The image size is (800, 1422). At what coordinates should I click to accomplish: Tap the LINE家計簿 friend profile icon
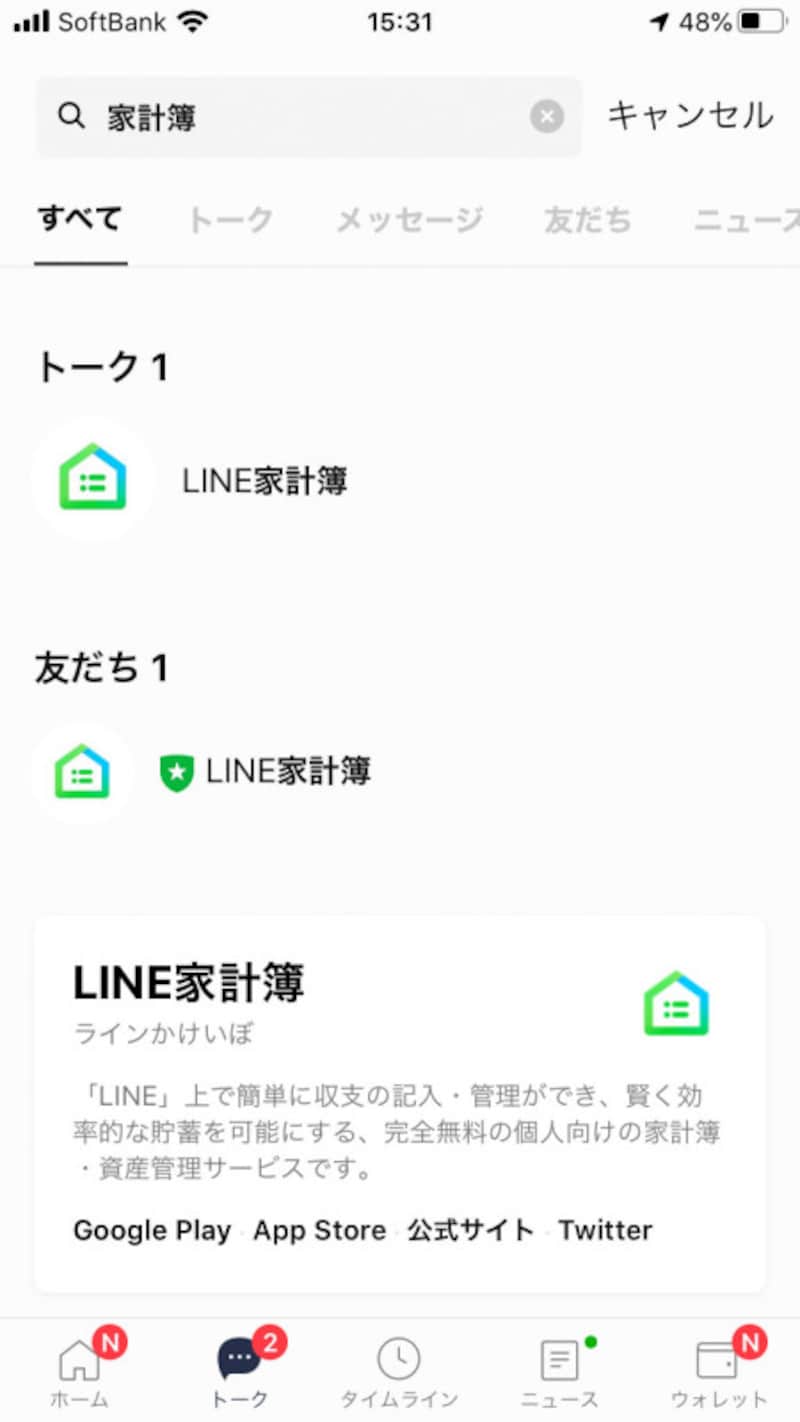pos(81,771)
